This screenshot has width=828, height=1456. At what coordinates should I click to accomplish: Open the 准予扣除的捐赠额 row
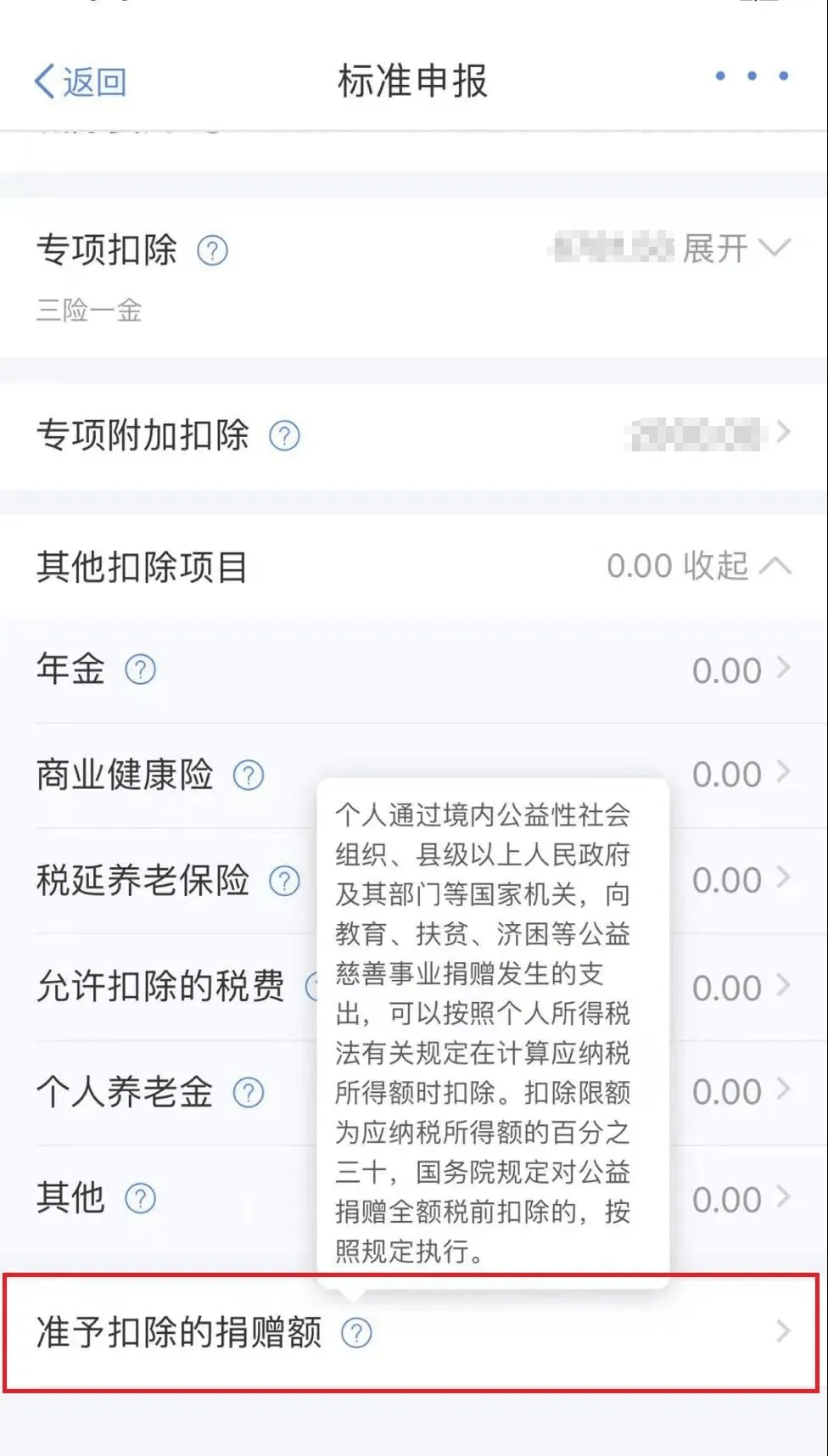412,1332
